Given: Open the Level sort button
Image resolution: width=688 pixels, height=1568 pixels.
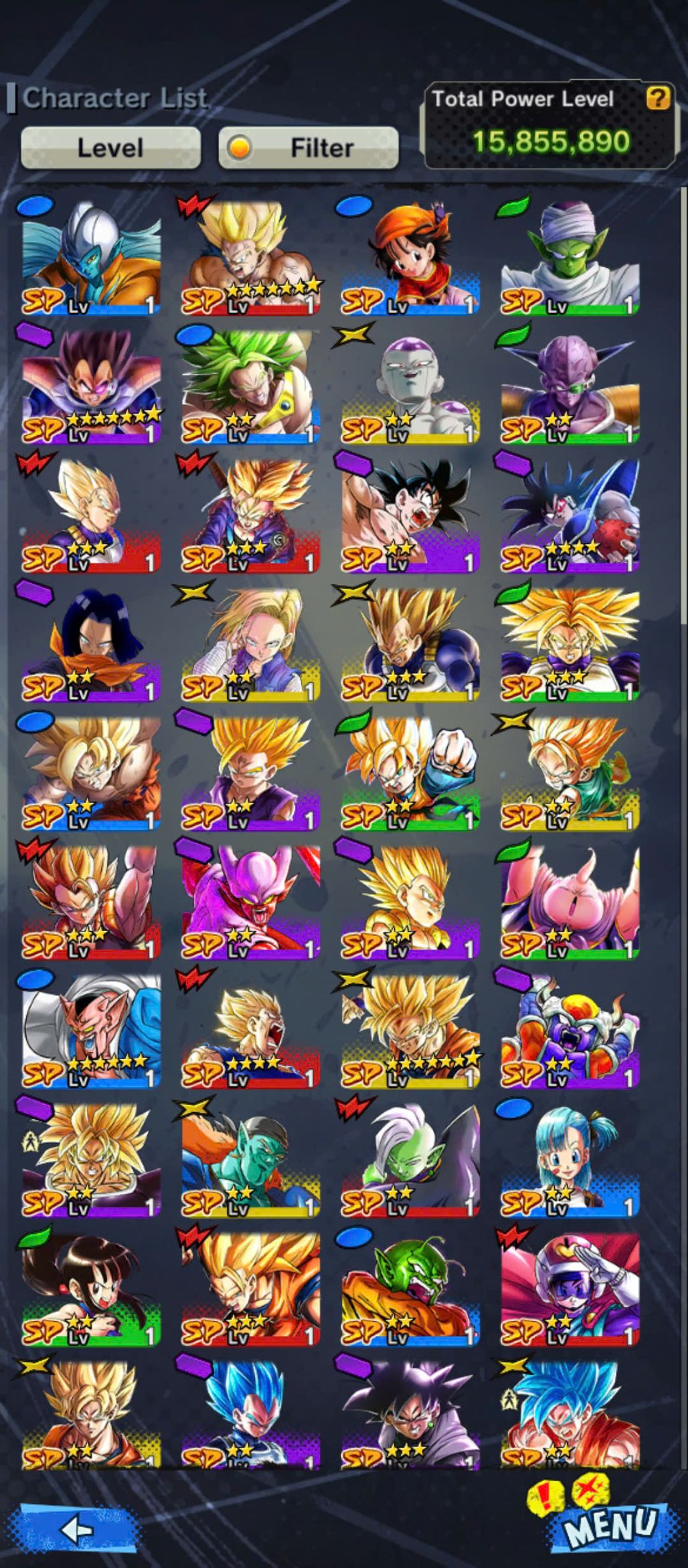Looking at the screenshot, I should [110, 147].
